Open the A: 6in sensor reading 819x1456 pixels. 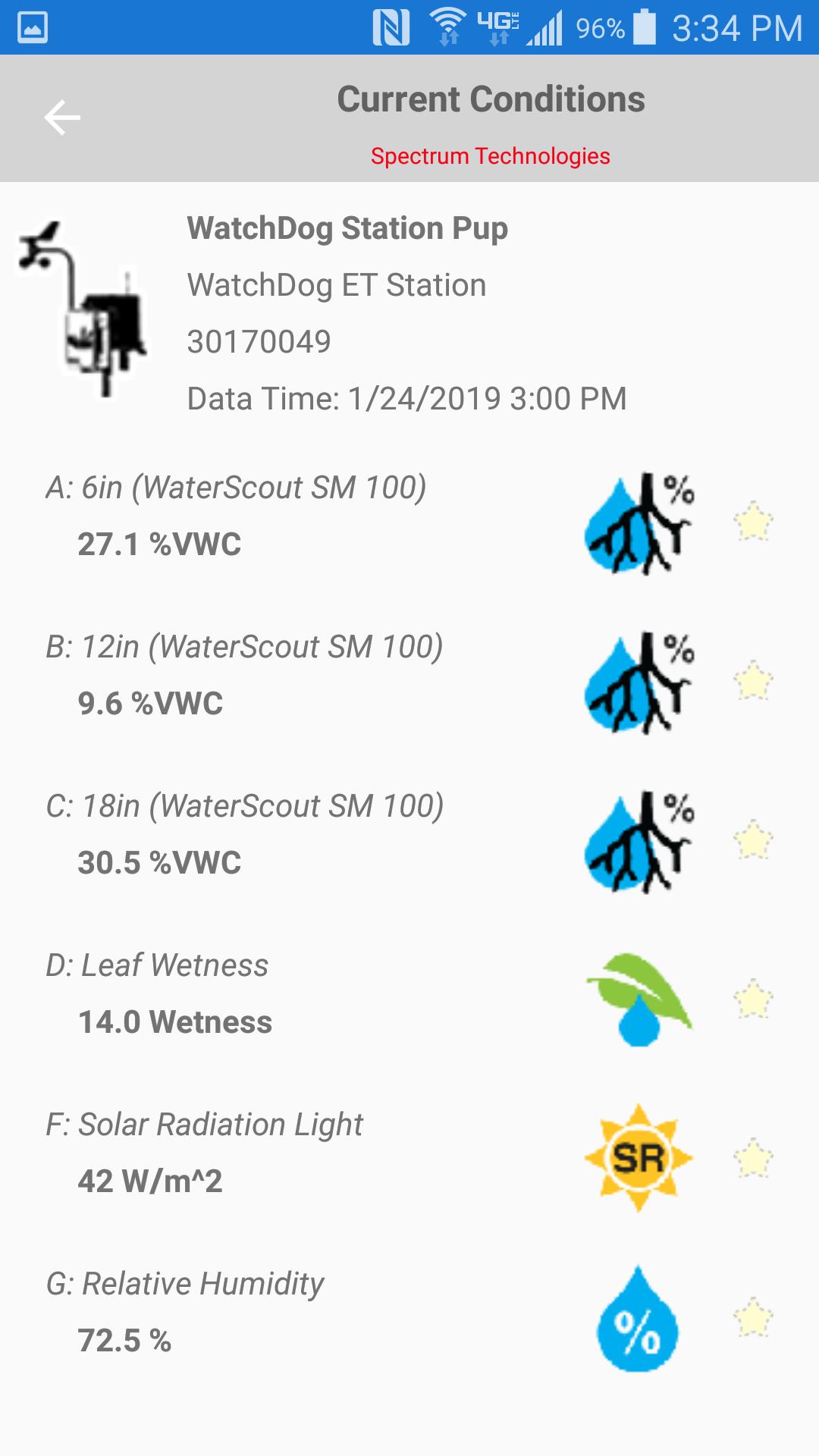coord(237,516)
